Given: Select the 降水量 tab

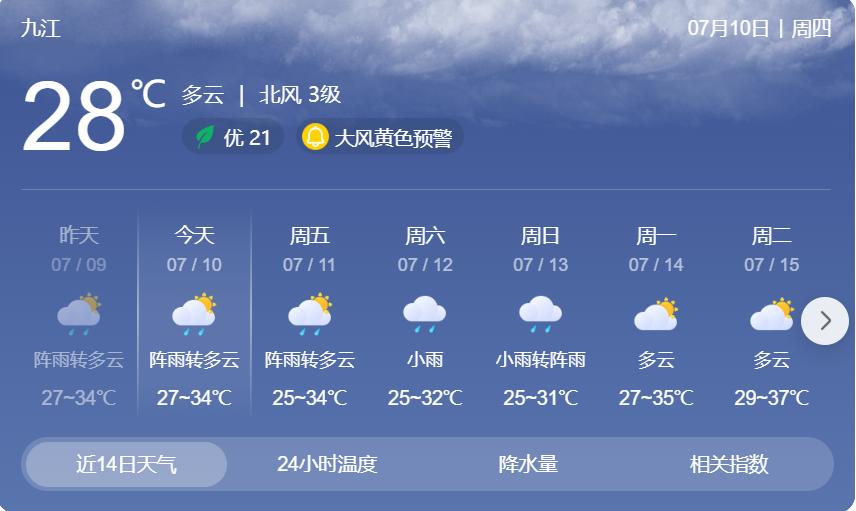Looking at the screenshot, I should (528, 464).
